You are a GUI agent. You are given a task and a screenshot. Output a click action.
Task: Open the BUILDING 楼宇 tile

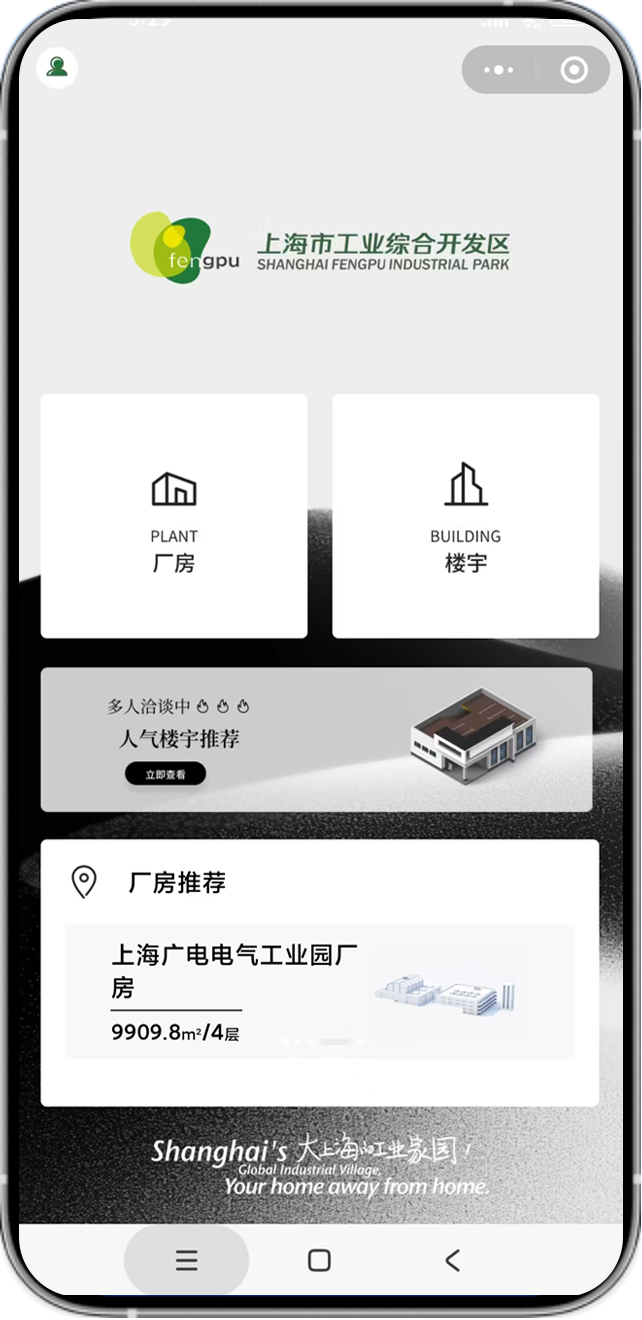(x=465, y=516)
